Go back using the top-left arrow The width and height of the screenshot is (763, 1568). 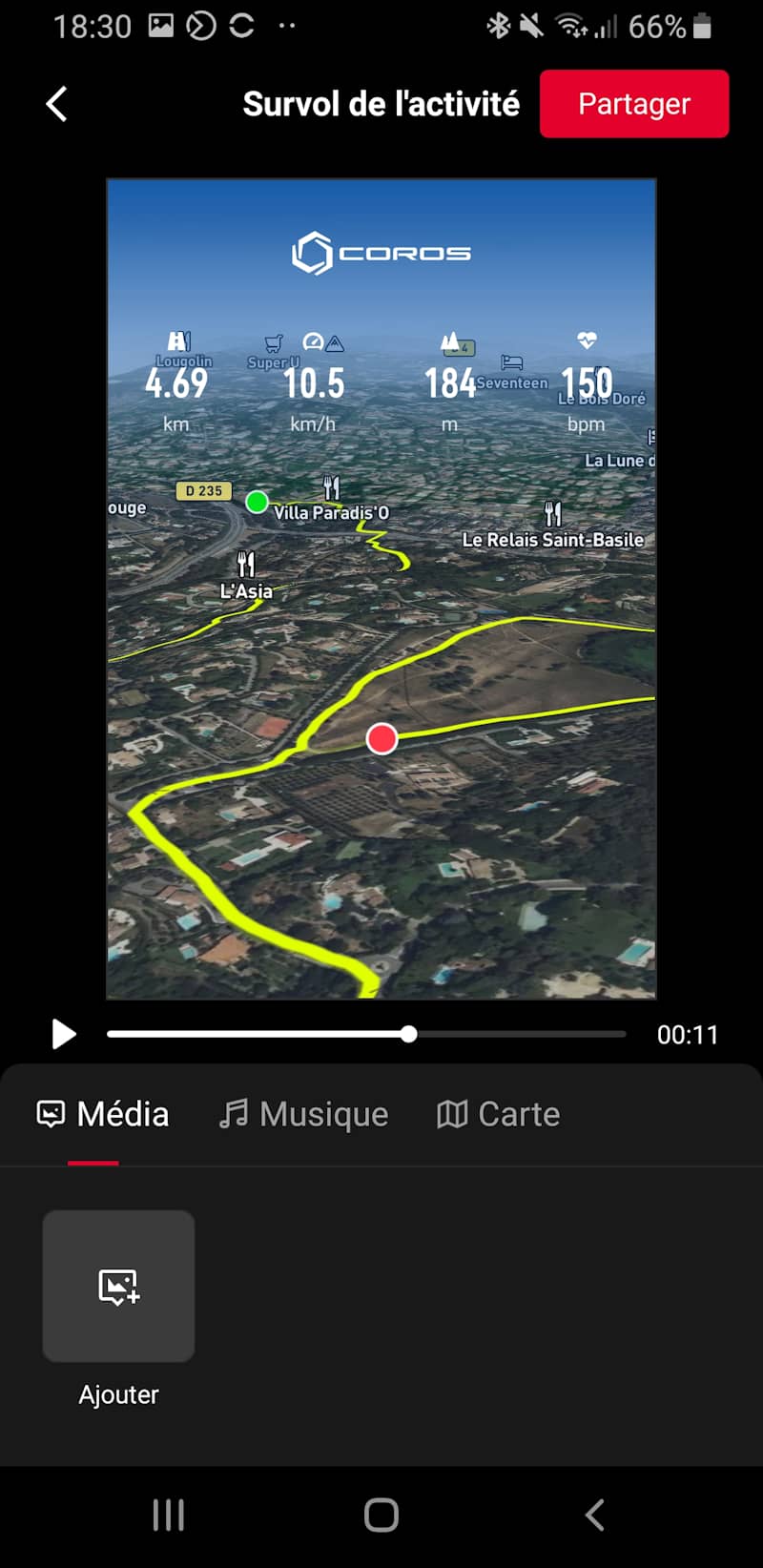click(x=57, y=104)
